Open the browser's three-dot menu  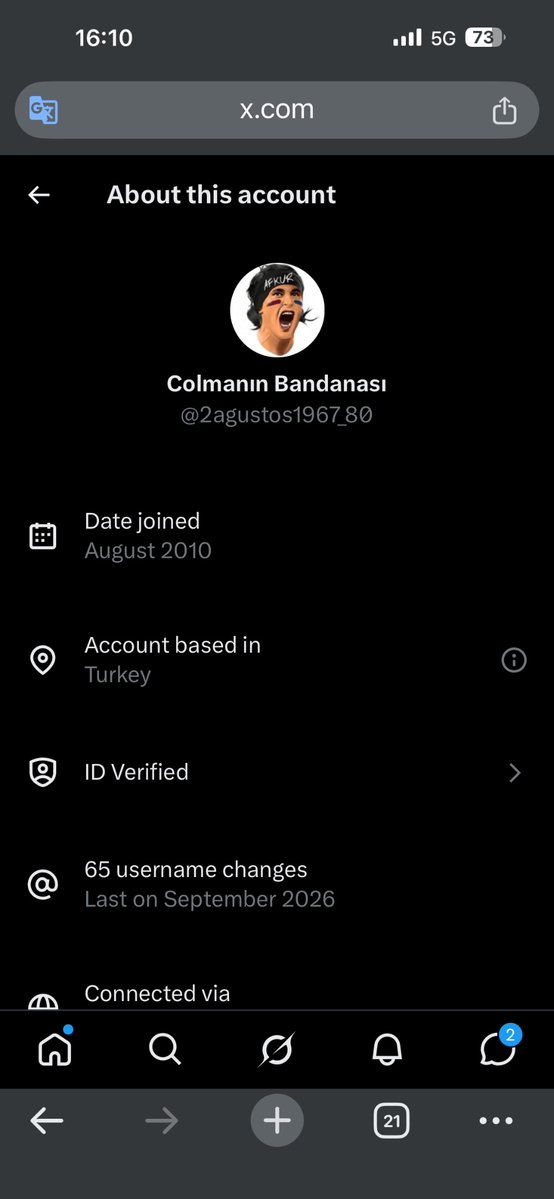496,1121
